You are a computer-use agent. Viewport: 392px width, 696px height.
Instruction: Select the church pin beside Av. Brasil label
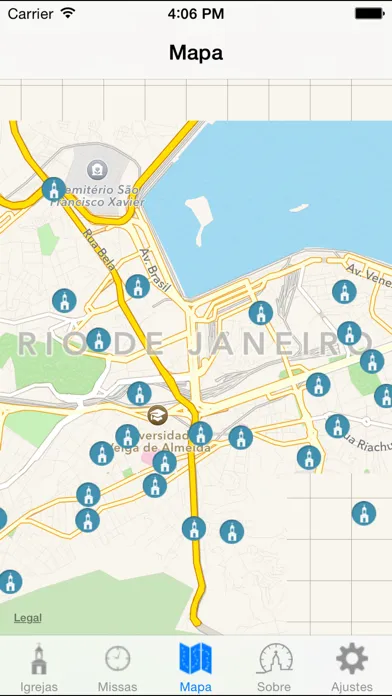(x=138, y=286)
